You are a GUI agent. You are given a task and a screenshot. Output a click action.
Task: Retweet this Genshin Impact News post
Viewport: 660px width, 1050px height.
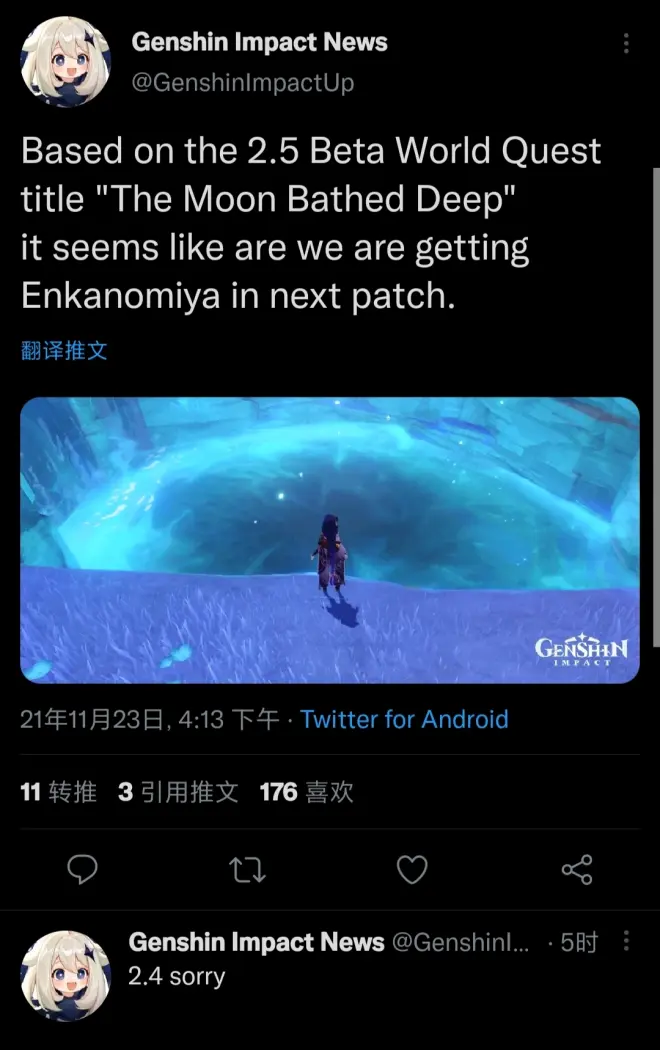[x=247, y=870]
